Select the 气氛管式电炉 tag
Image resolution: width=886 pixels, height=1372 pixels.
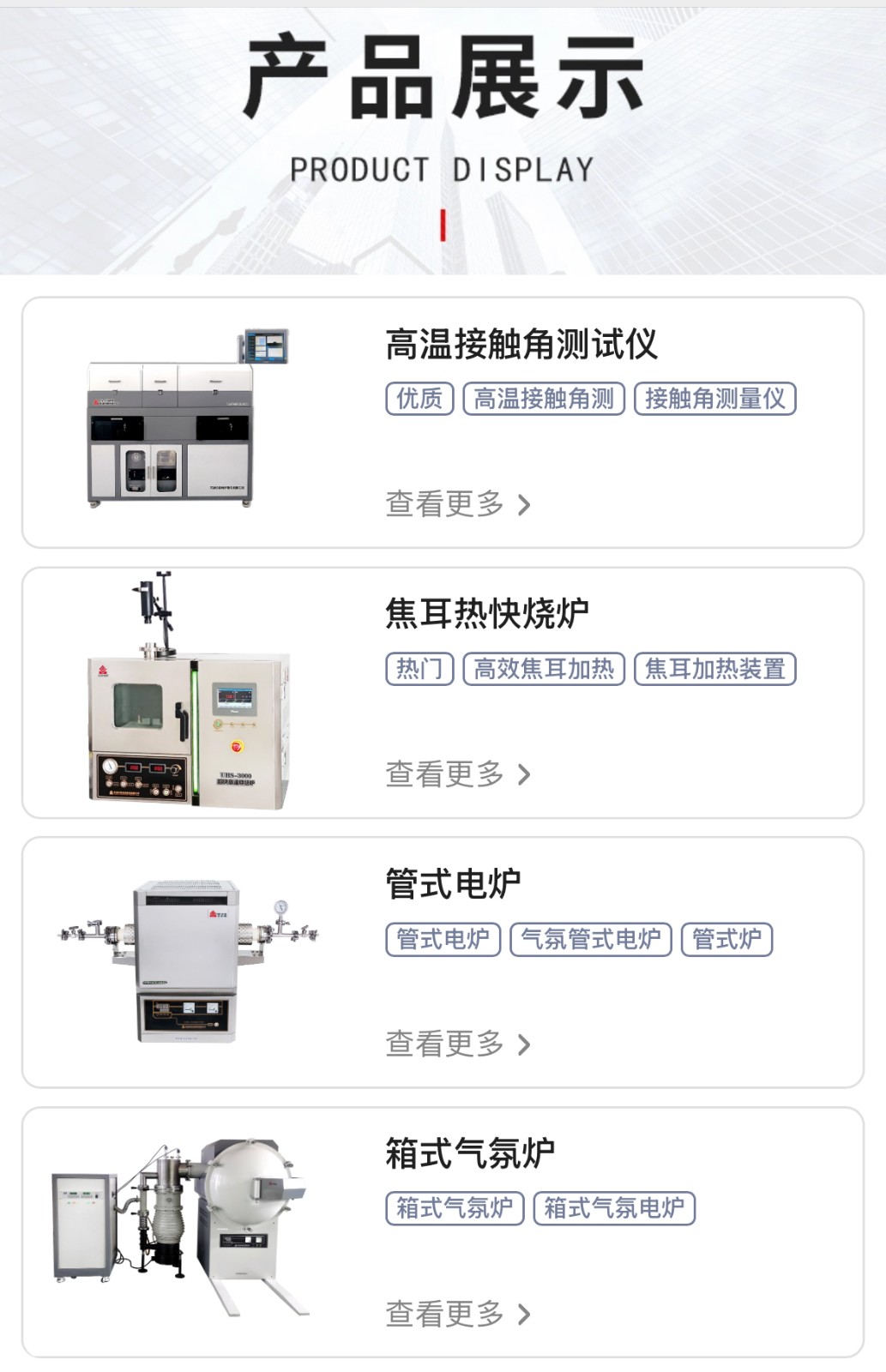(x=590, y=939)
